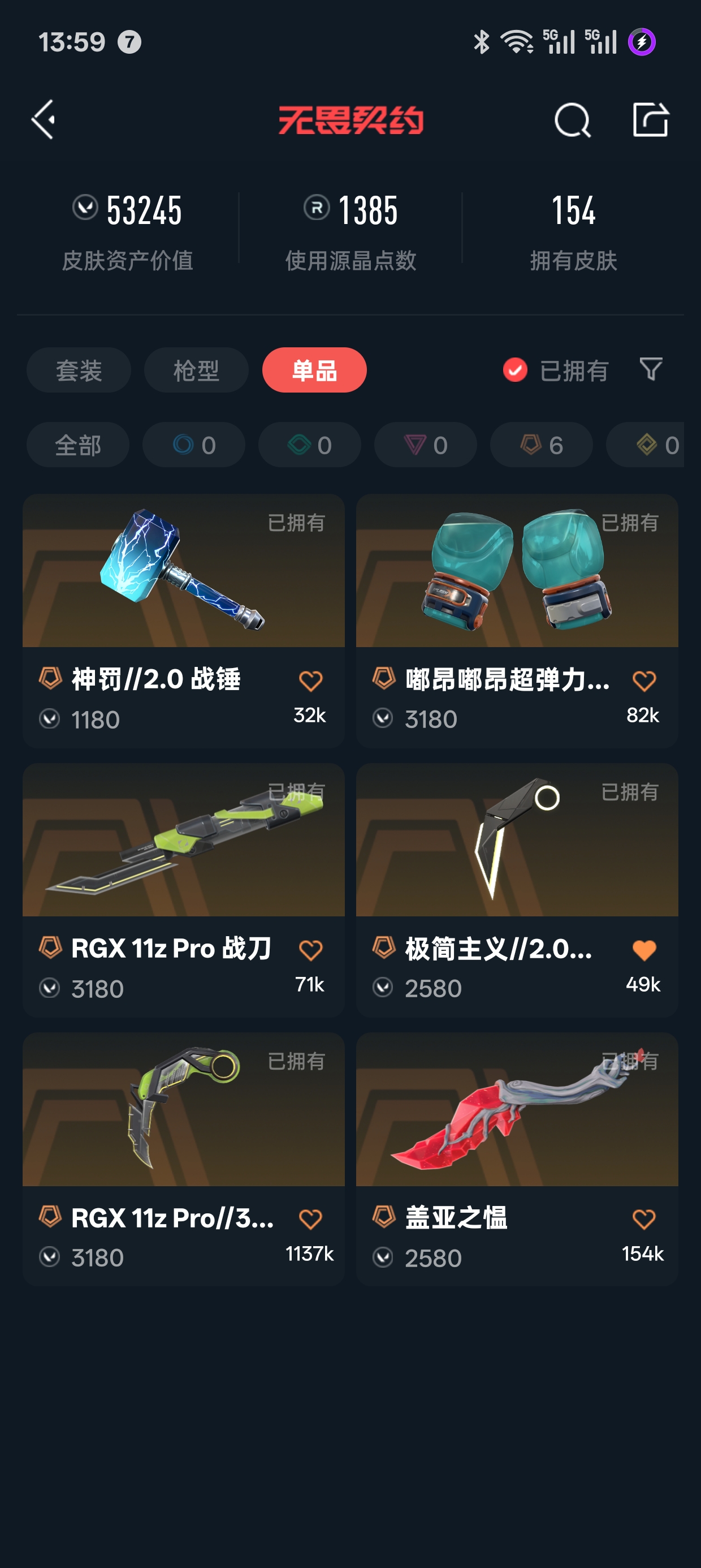The image size is (701, 1568).
Task: Share this skin collection page
Action: (x=650, y=120)
